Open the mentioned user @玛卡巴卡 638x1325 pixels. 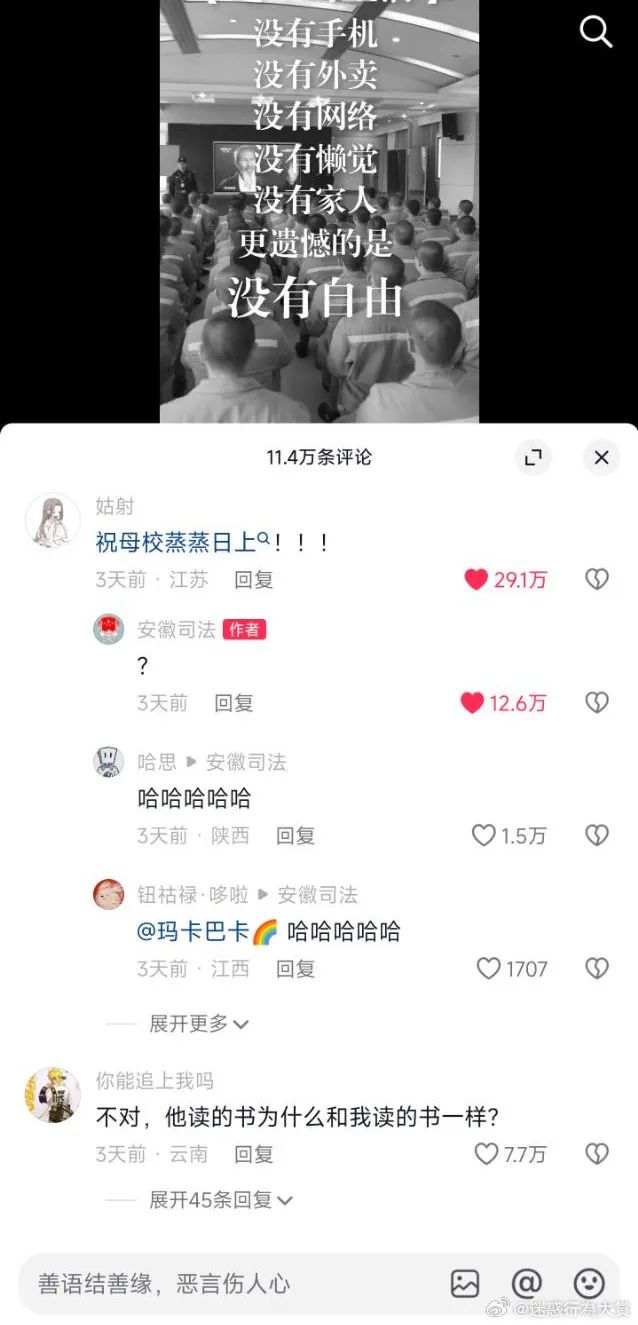click(x=194, y=932)
